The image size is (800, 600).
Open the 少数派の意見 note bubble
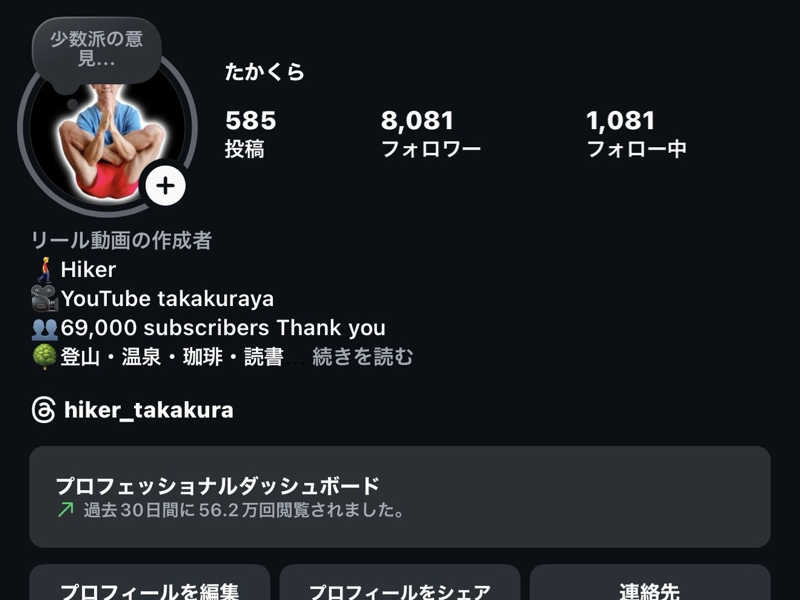pos(97,50)
